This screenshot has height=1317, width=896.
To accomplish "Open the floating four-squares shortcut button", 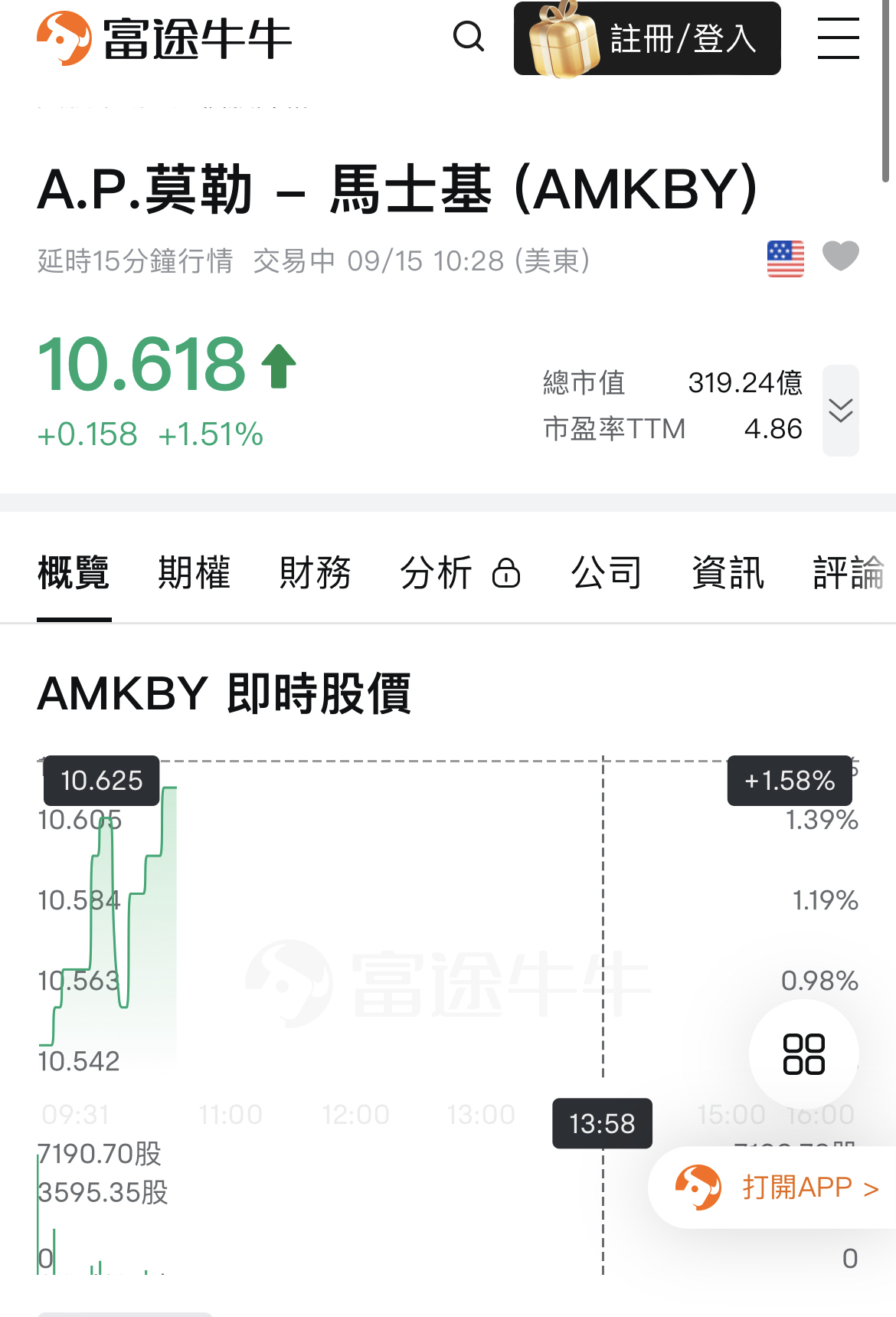I will tap(803, 1054).
